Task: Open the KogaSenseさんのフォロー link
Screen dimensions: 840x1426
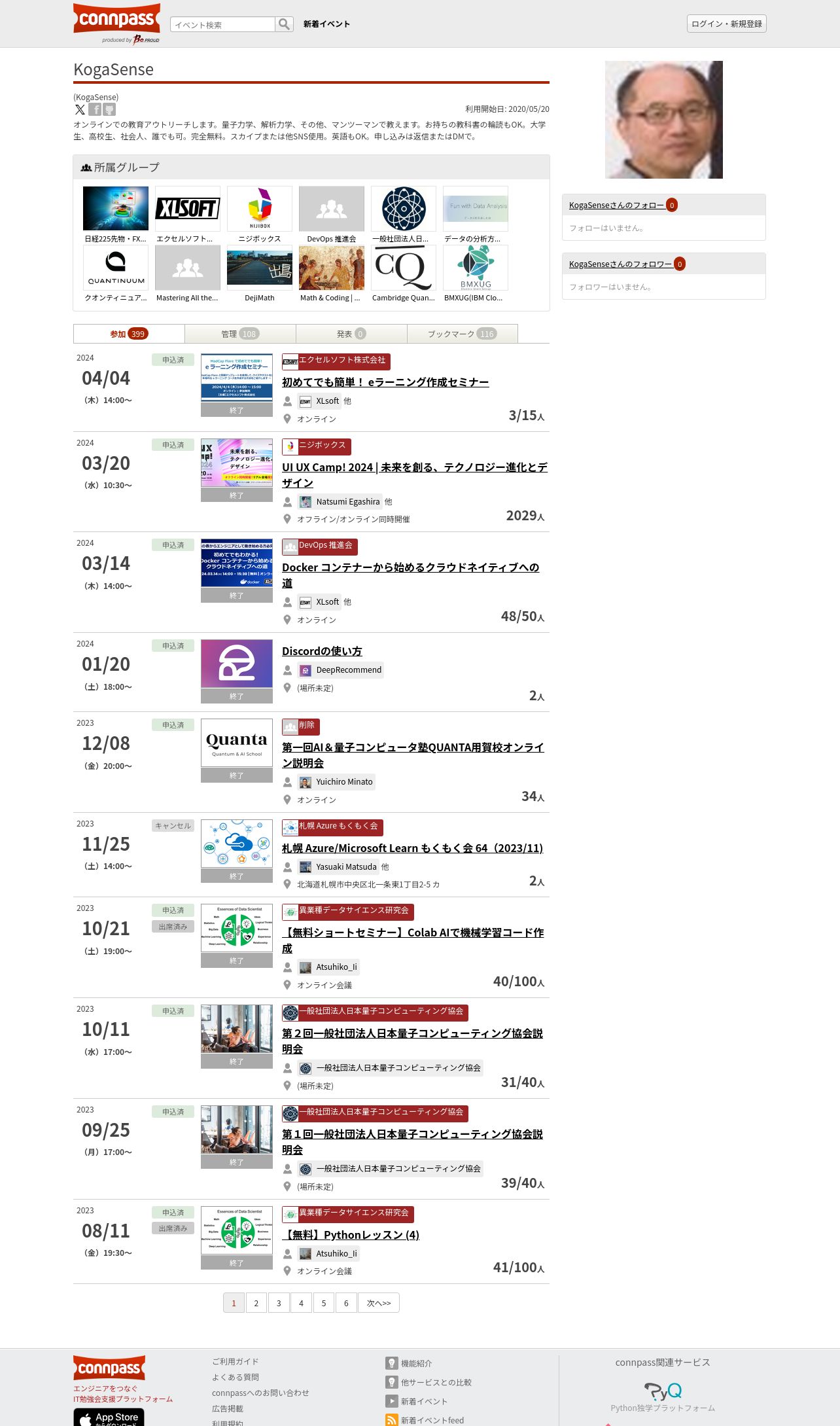Action: tap(616, 205)
